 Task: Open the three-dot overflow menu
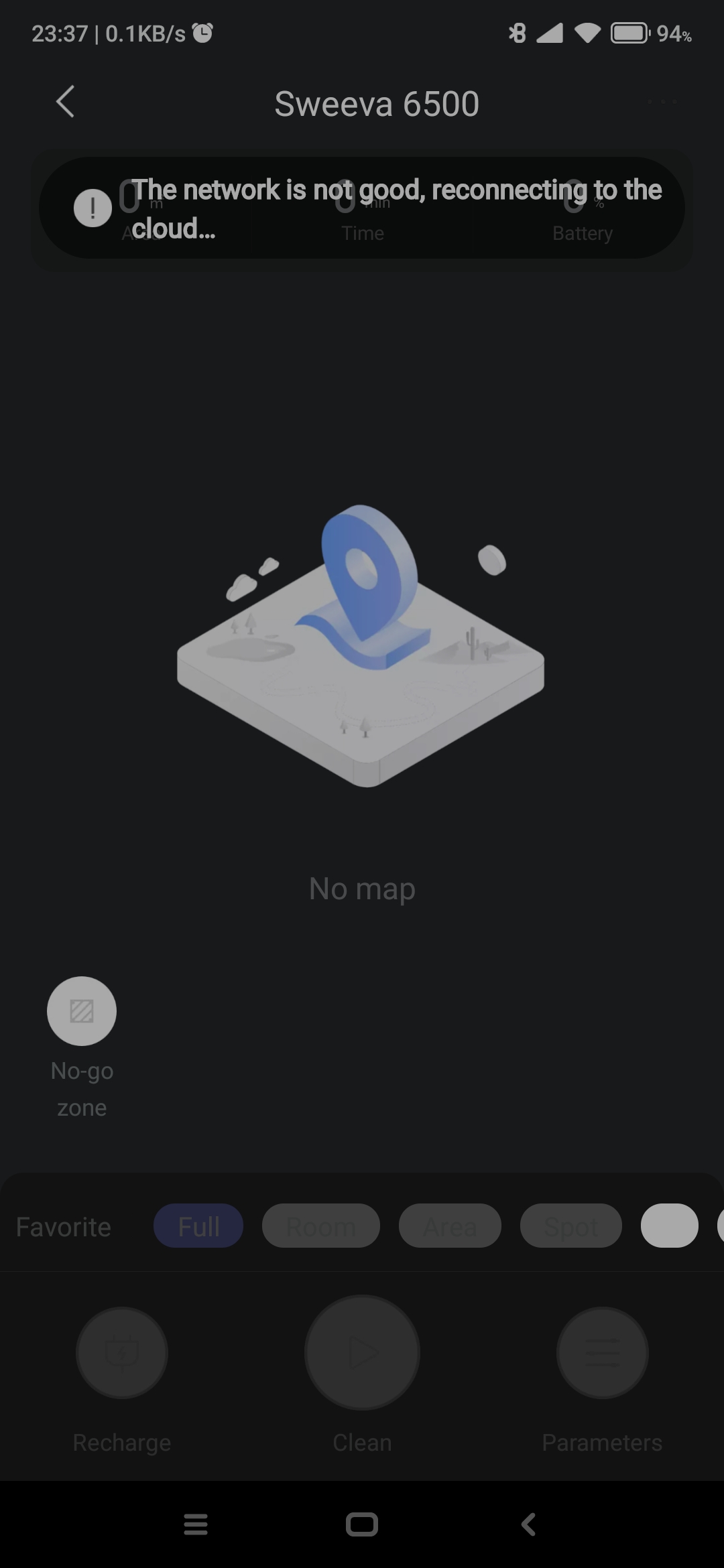662,102
